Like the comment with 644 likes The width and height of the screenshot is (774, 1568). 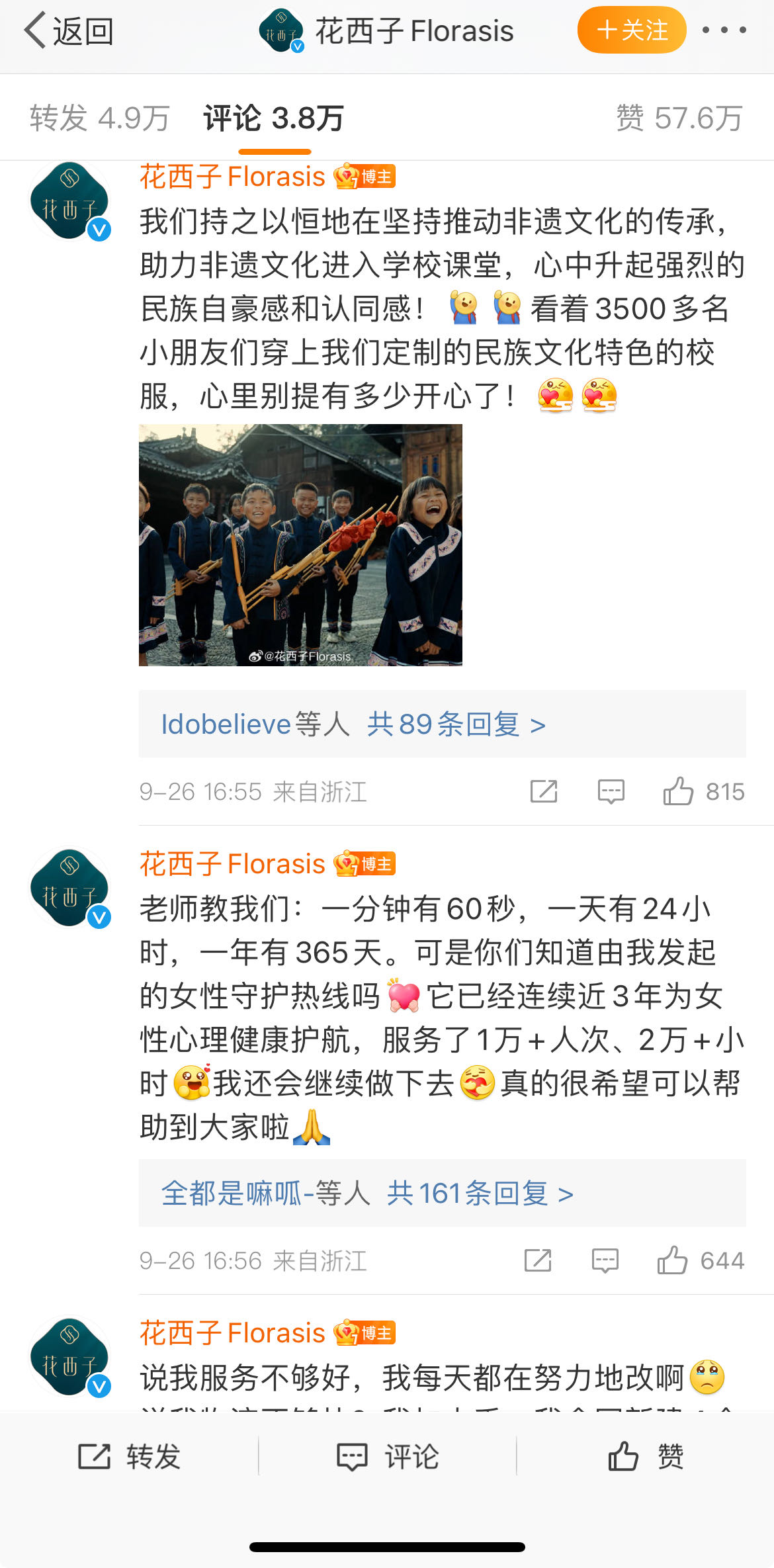[673, 1260]
